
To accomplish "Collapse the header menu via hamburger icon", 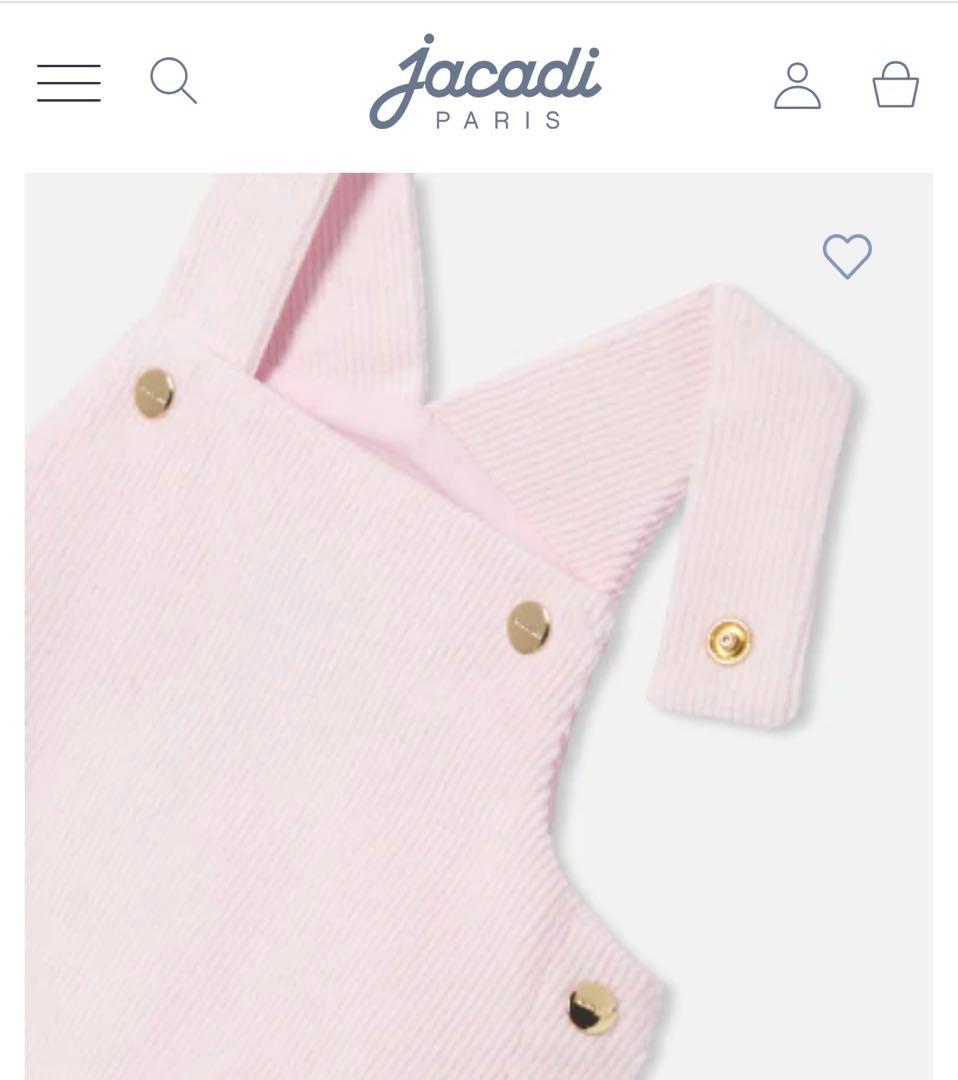I will tap(68, 83).
